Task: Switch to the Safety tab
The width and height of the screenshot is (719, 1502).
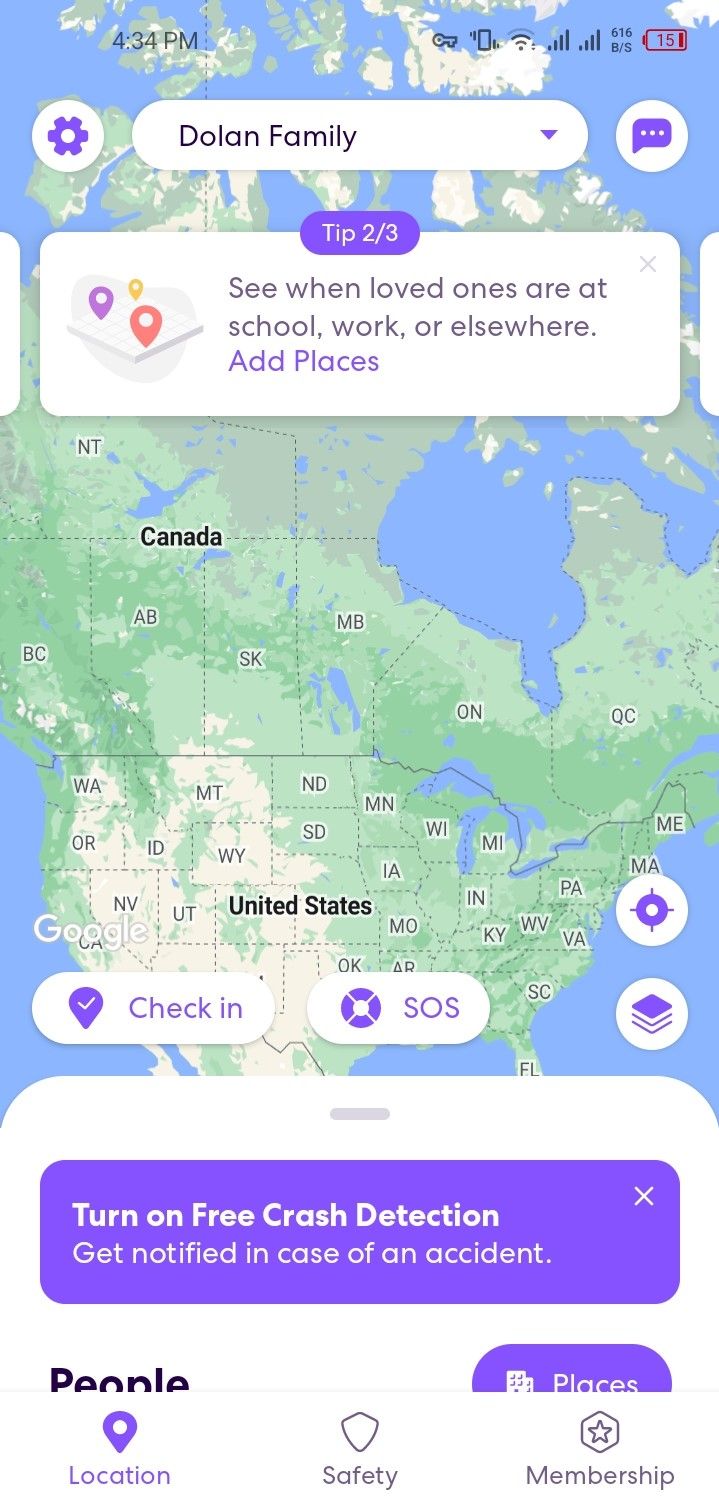Action: [x=360, y=1448]
